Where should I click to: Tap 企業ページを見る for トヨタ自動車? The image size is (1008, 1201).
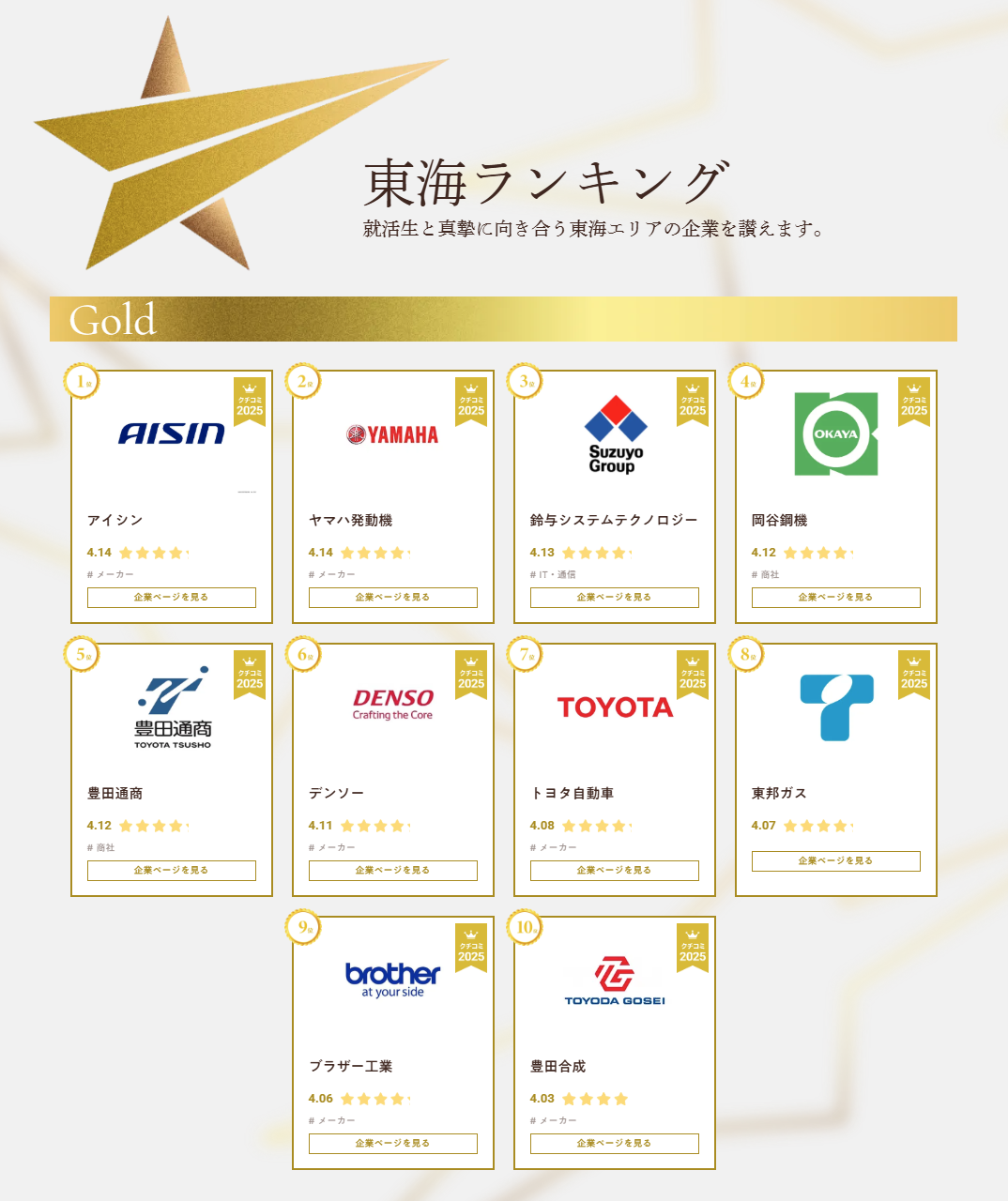pyautogui.click(x=615, y=870)
